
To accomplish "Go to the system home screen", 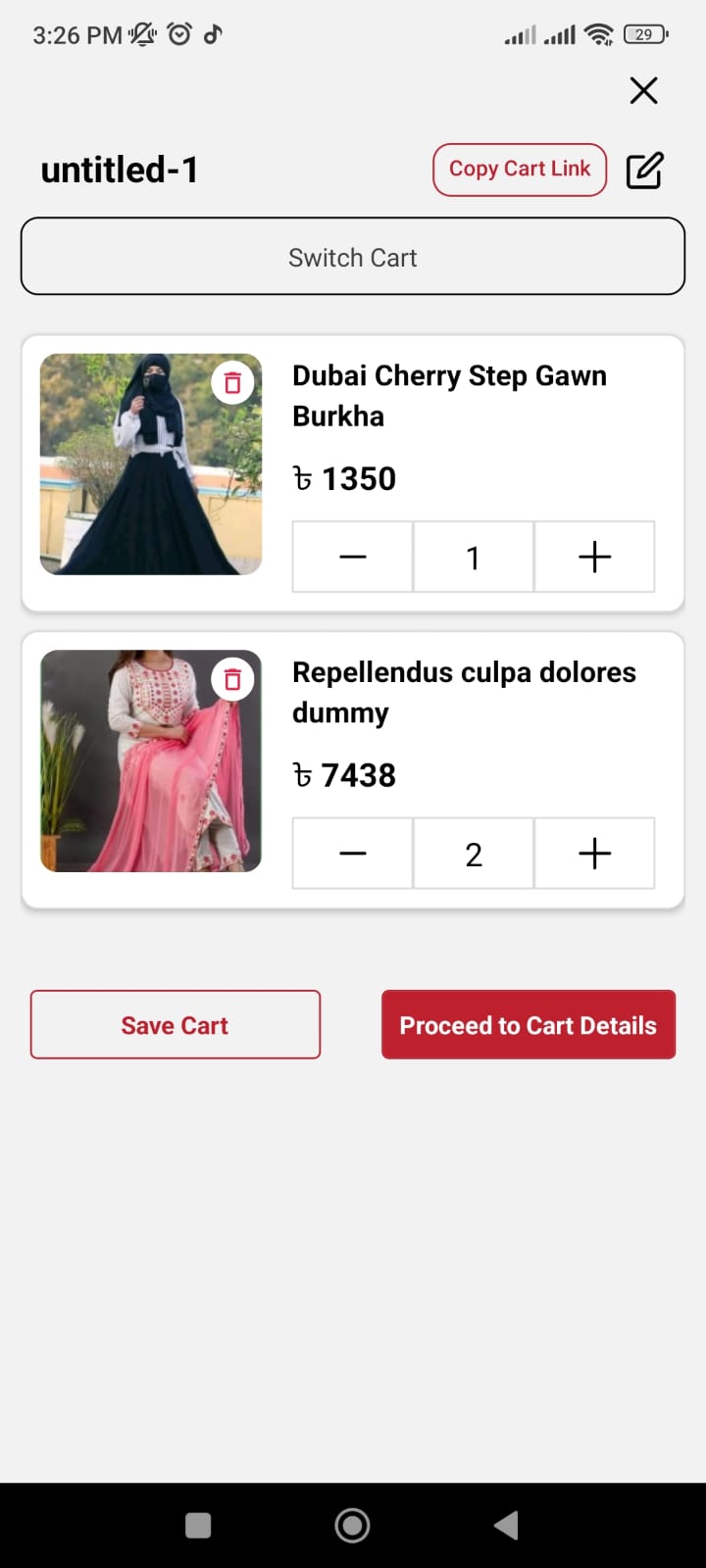I will 352,1525.
